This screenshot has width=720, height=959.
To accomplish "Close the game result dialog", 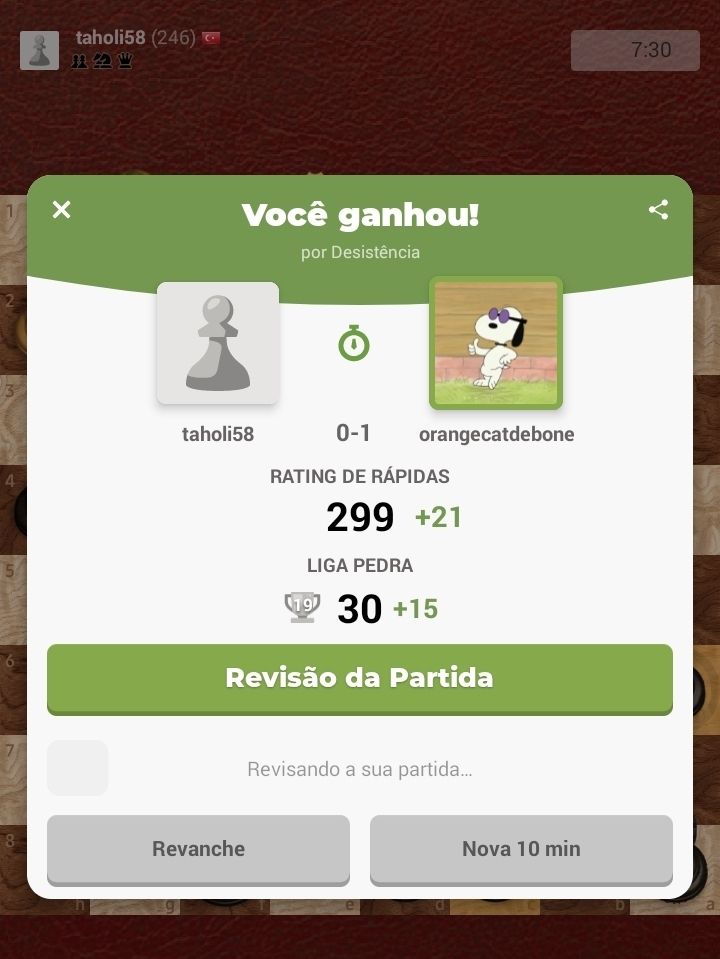I will [62, 210].
